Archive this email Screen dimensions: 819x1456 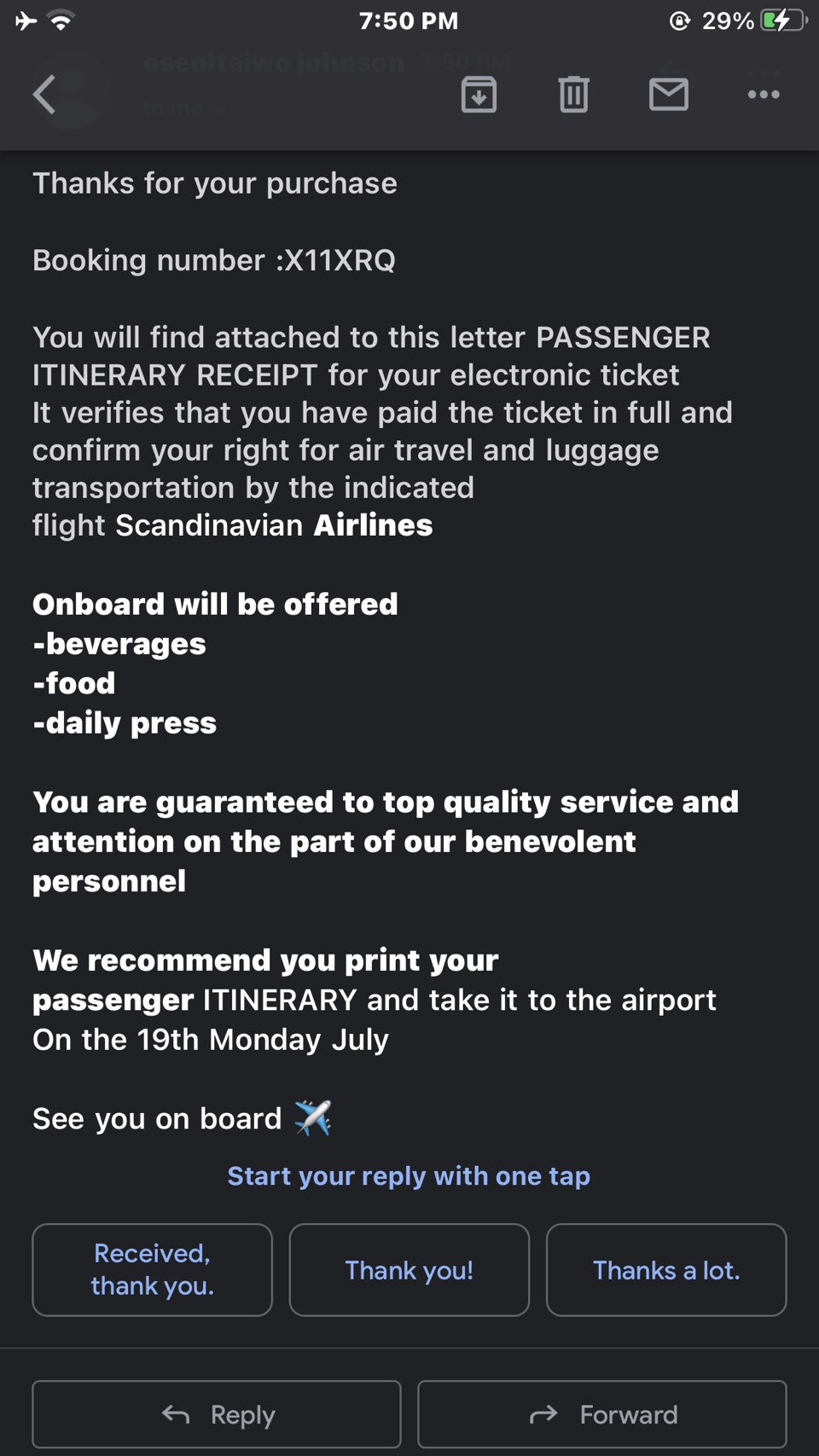(x=479, y=94)
